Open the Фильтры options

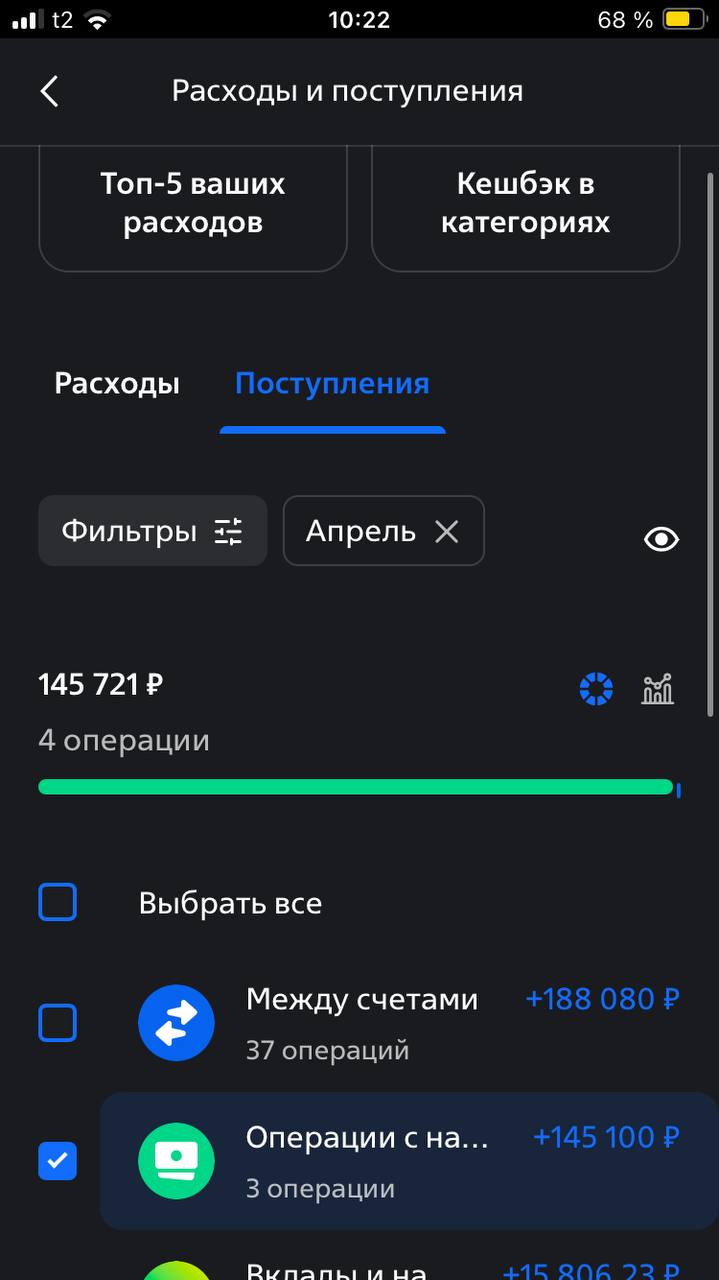(152, 531)
